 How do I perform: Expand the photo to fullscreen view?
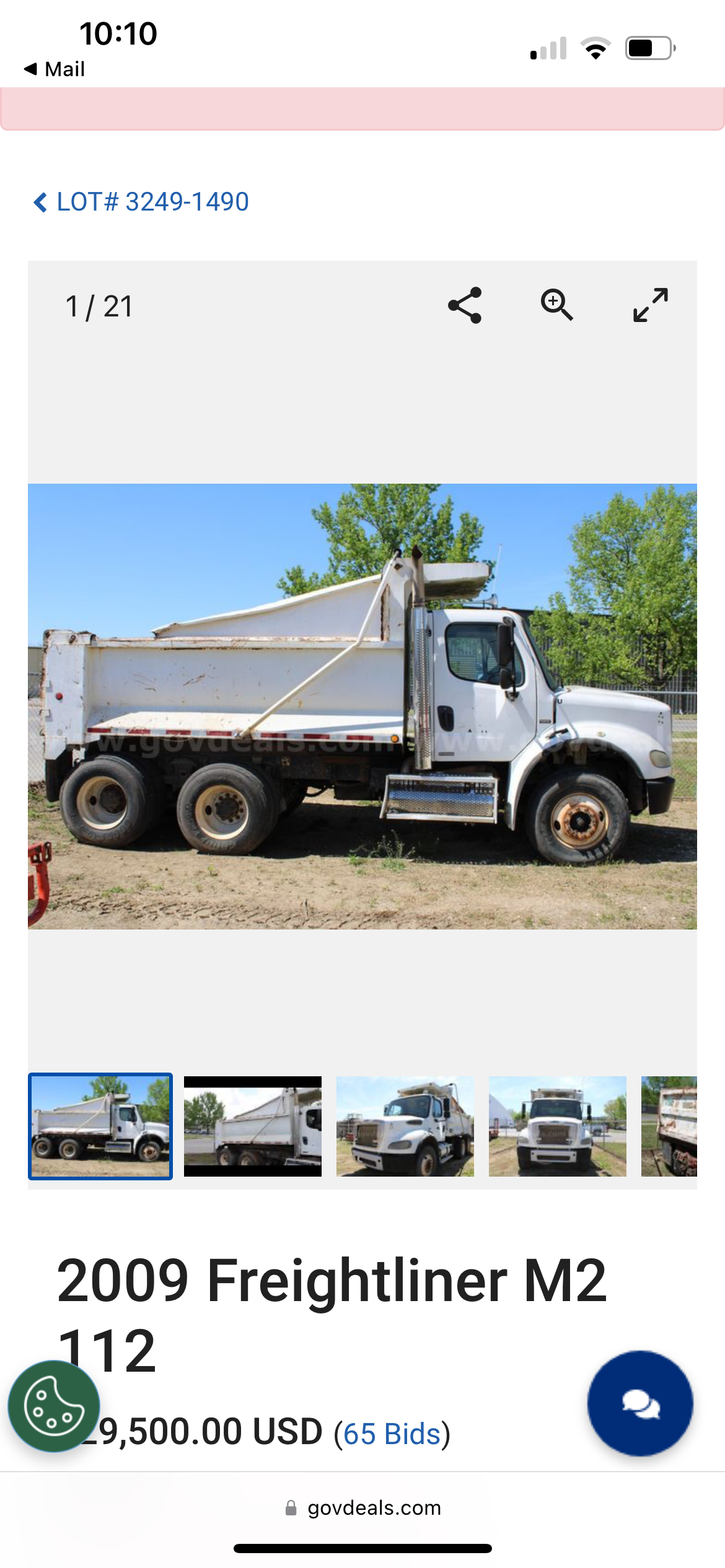coord(651,306)
